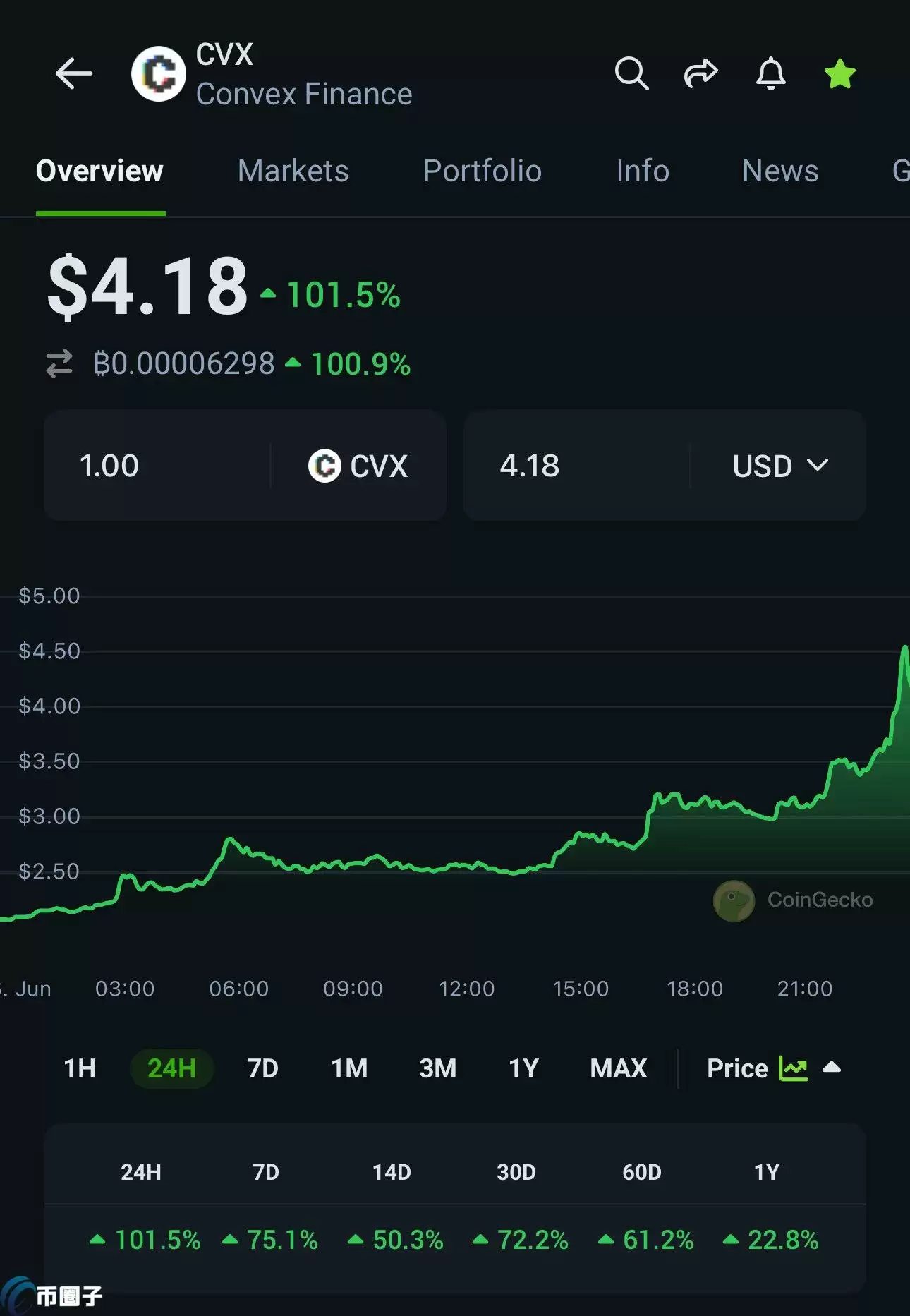Tap the CVX coin logo in the header
The width and height of the screenshot is (910, 1316).
coord(158,74)
